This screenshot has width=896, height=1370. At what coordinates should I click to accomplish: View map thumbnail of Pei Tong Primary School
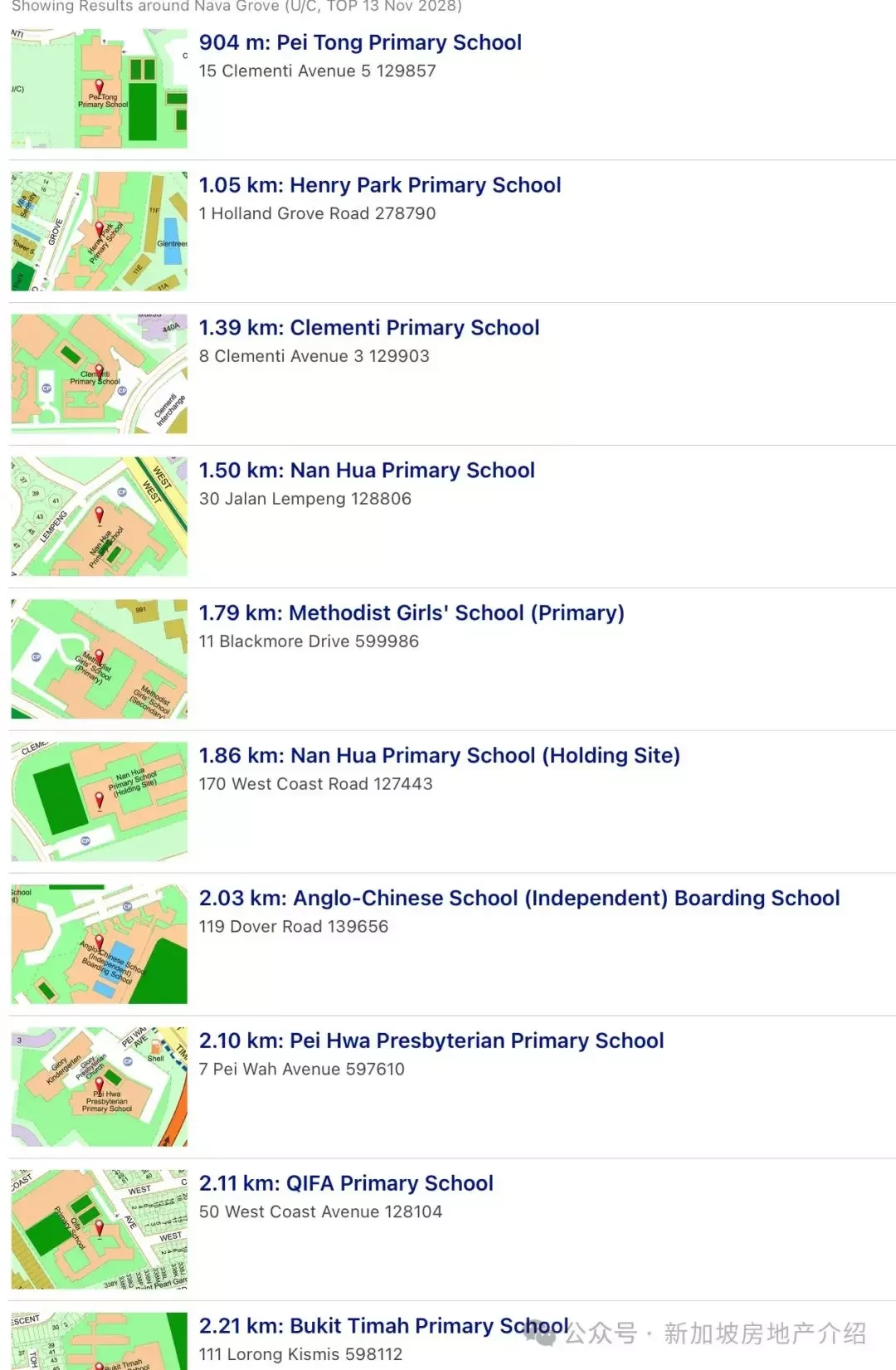pyautogui.click(x=100, y=89)
